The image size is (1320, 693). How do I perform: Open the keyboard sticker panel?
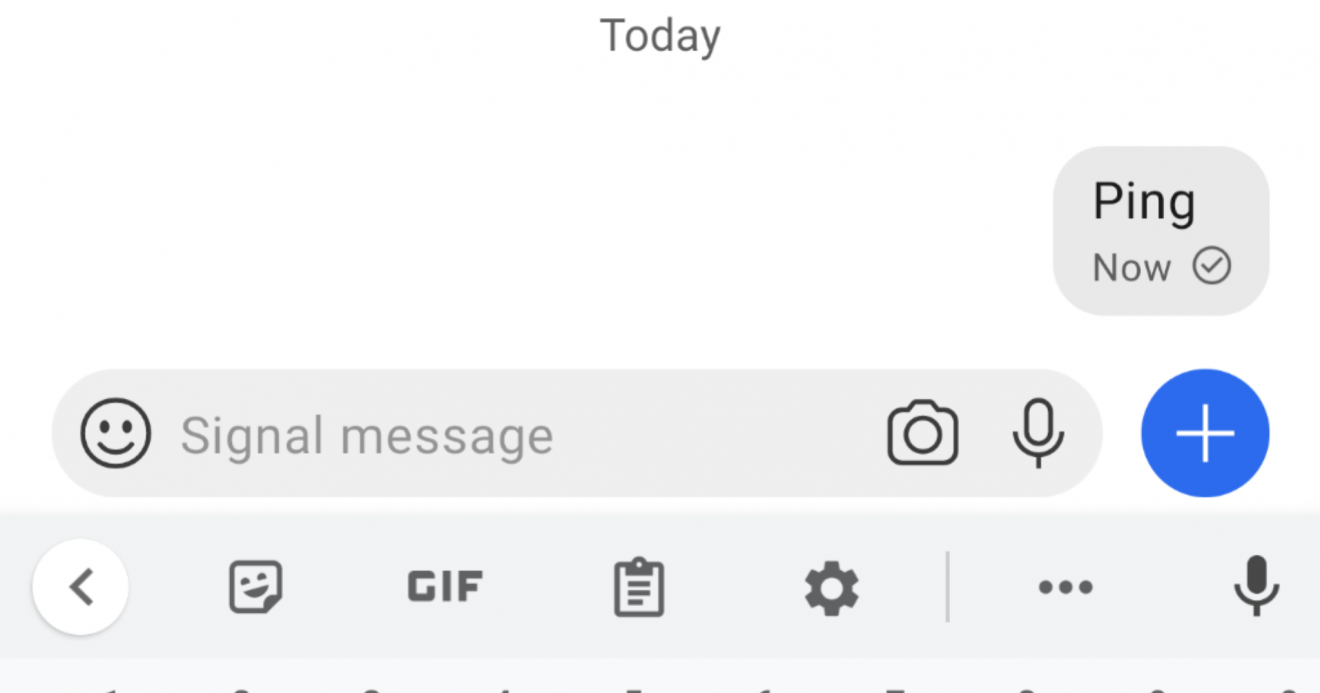(x=256, y=587)
